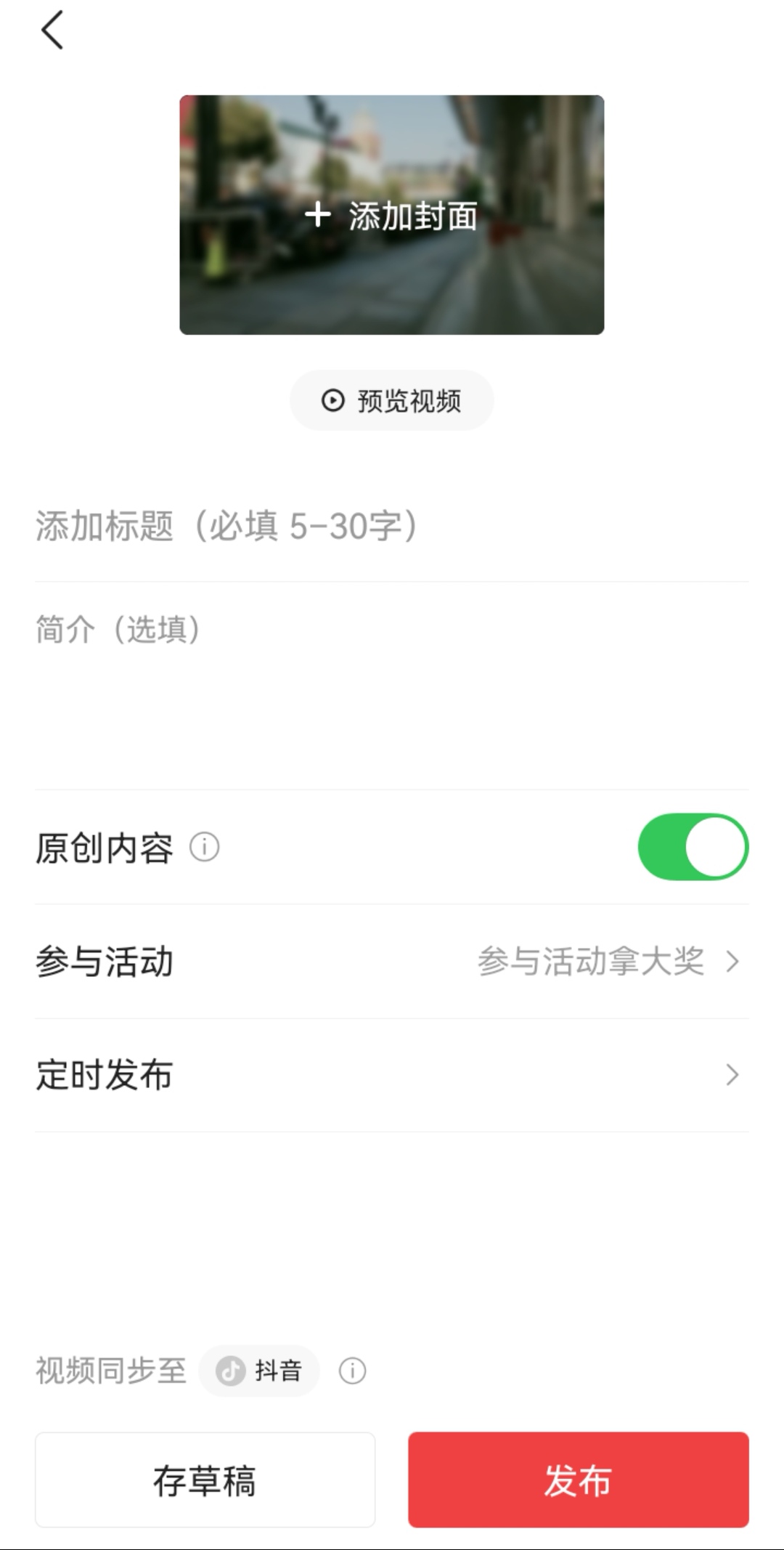Open the info icon beside 抖音
This screenshot has width=784, height=1550.
coord(353,1371)
